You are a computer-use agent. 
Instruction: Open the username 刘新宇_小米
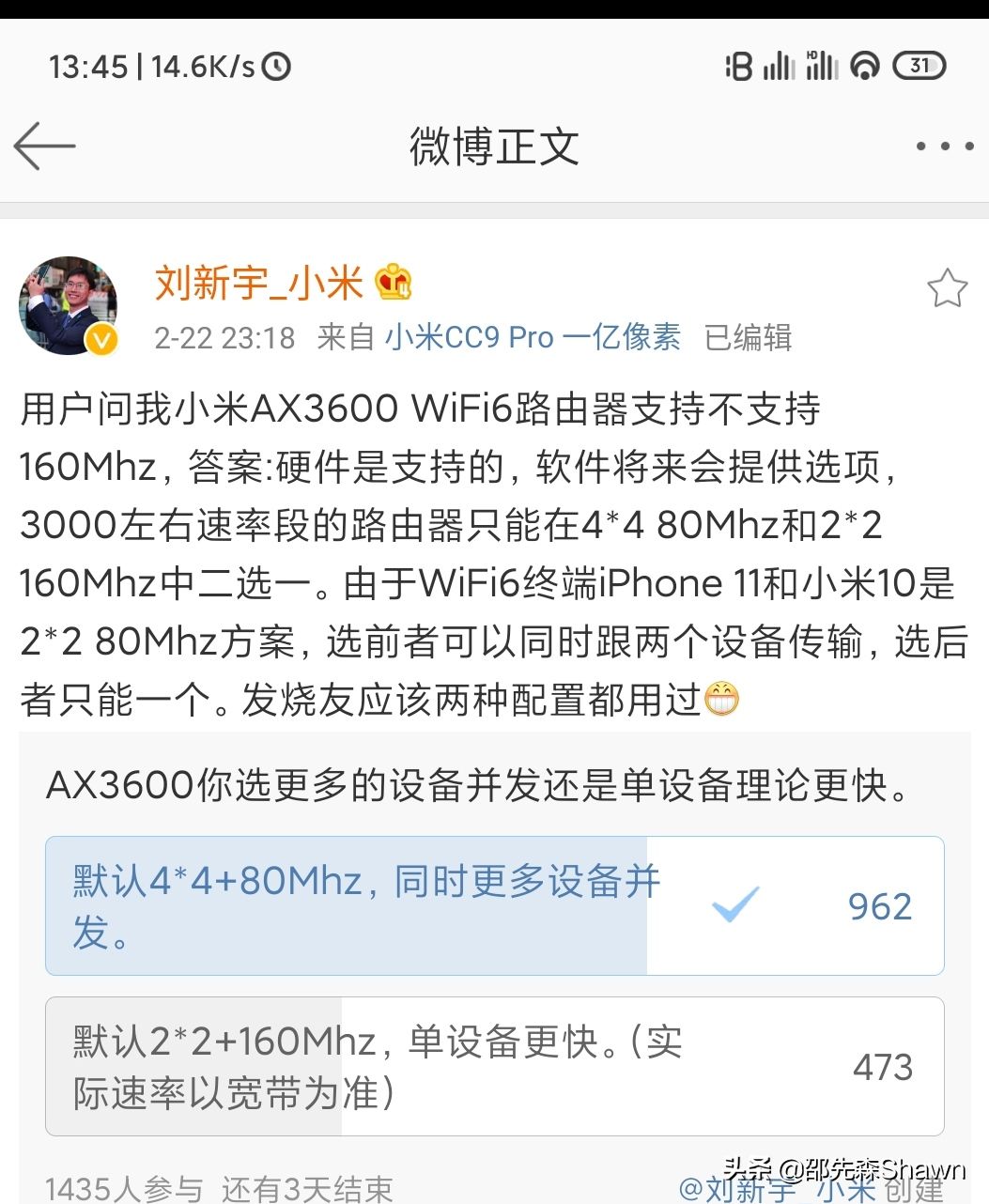(259, 283)
